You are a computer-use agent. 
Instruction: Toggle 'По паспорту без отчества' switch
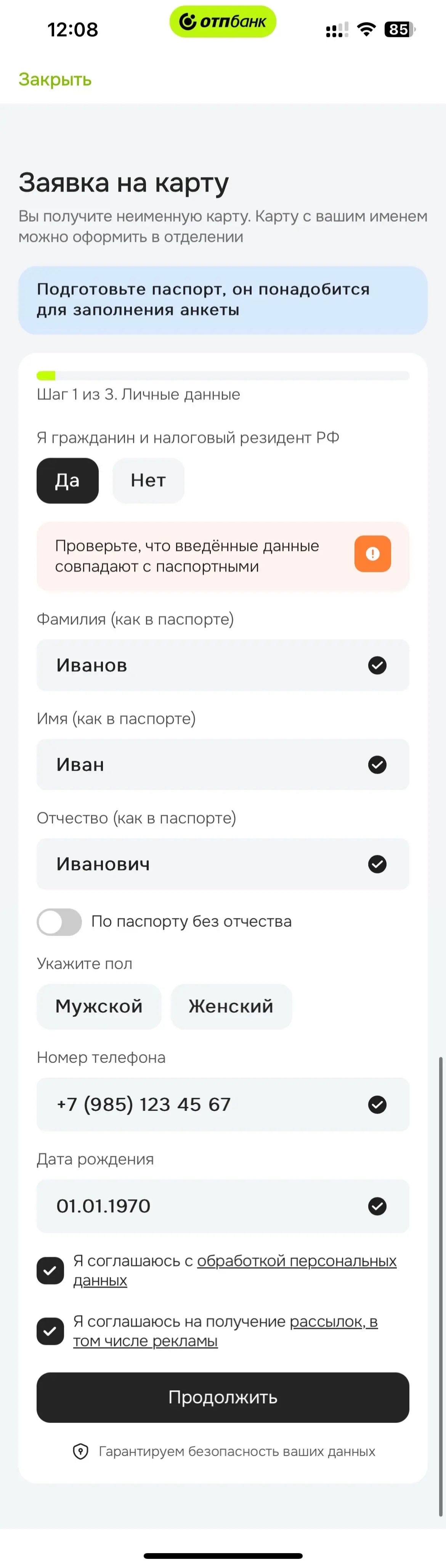(60, 922)
